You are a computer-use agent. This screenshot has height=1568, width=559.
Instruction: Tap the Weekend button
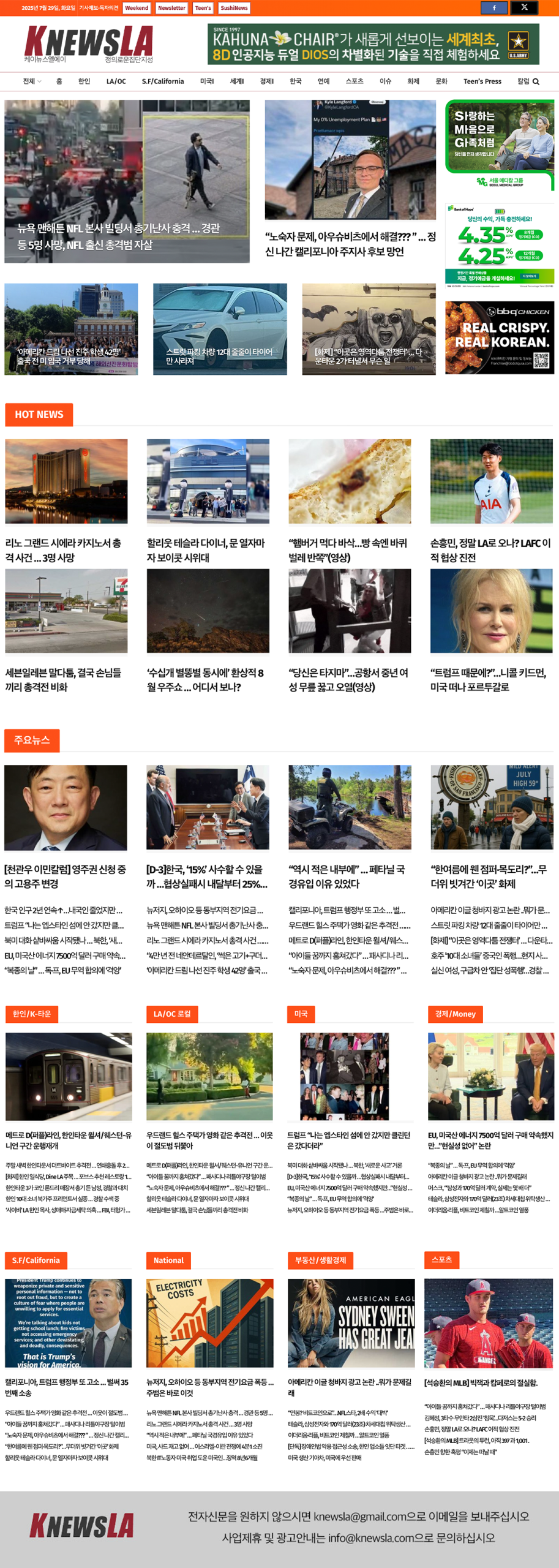(x=137, y=8)
